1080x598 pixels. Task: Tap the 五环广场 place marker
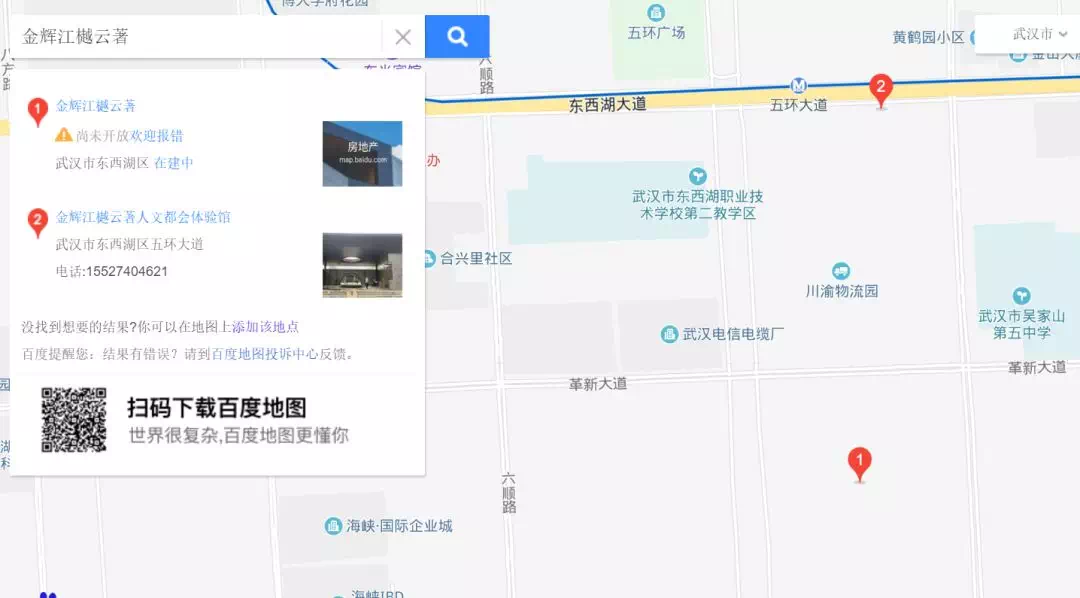click(x=656, y=13)
